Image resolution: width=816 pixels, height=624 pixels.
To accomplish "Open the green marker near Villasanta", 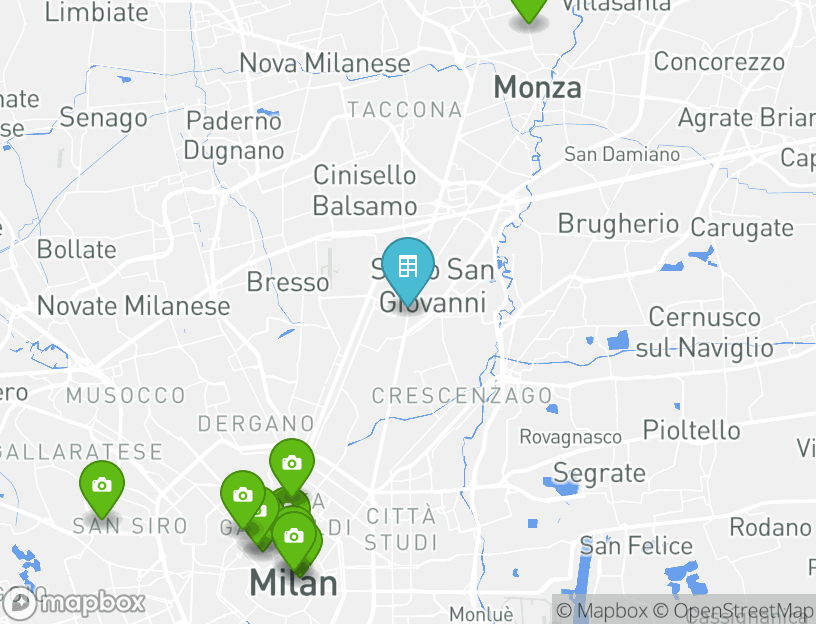I will (528, 6).
